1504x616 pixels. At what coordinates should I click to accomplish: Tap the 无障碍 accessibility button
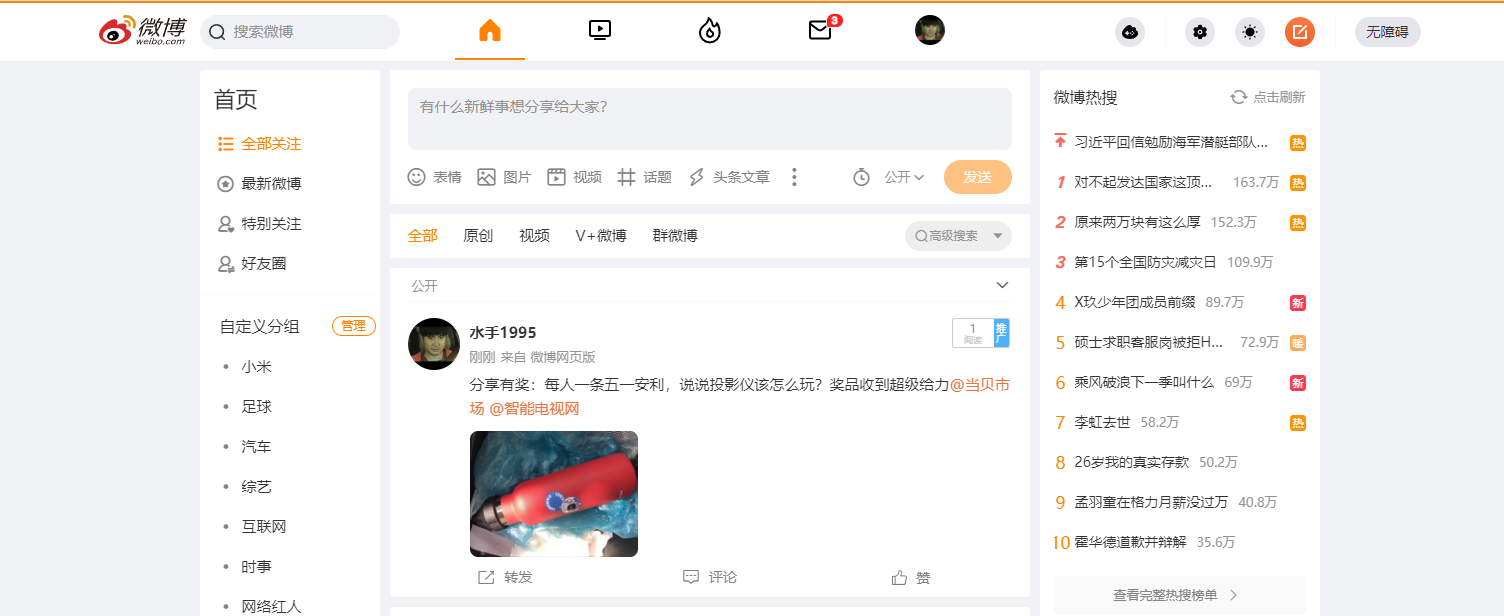(x=1387, y=32)
